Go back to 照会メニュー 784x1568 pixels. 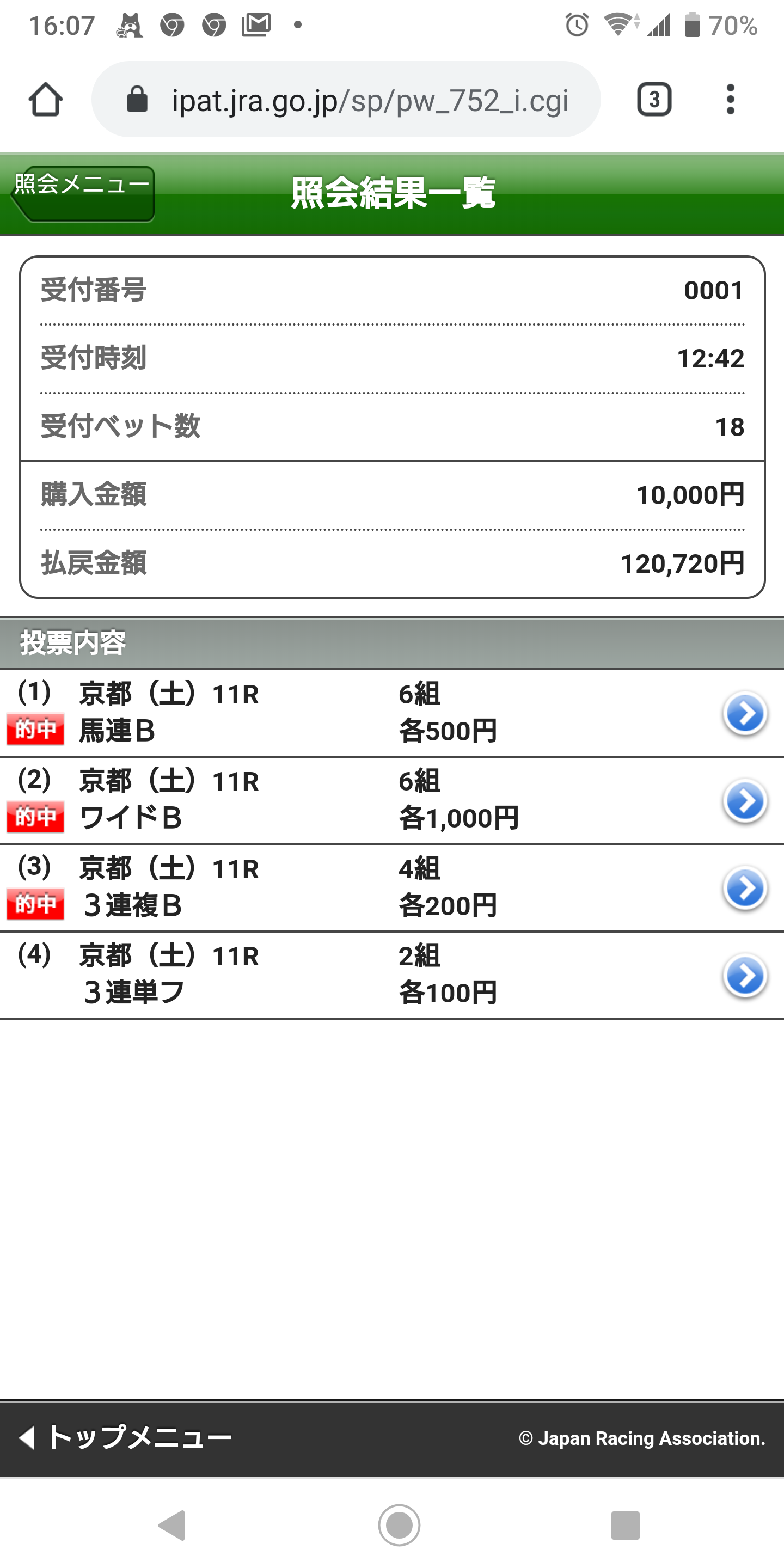click(x=83, y=194)
